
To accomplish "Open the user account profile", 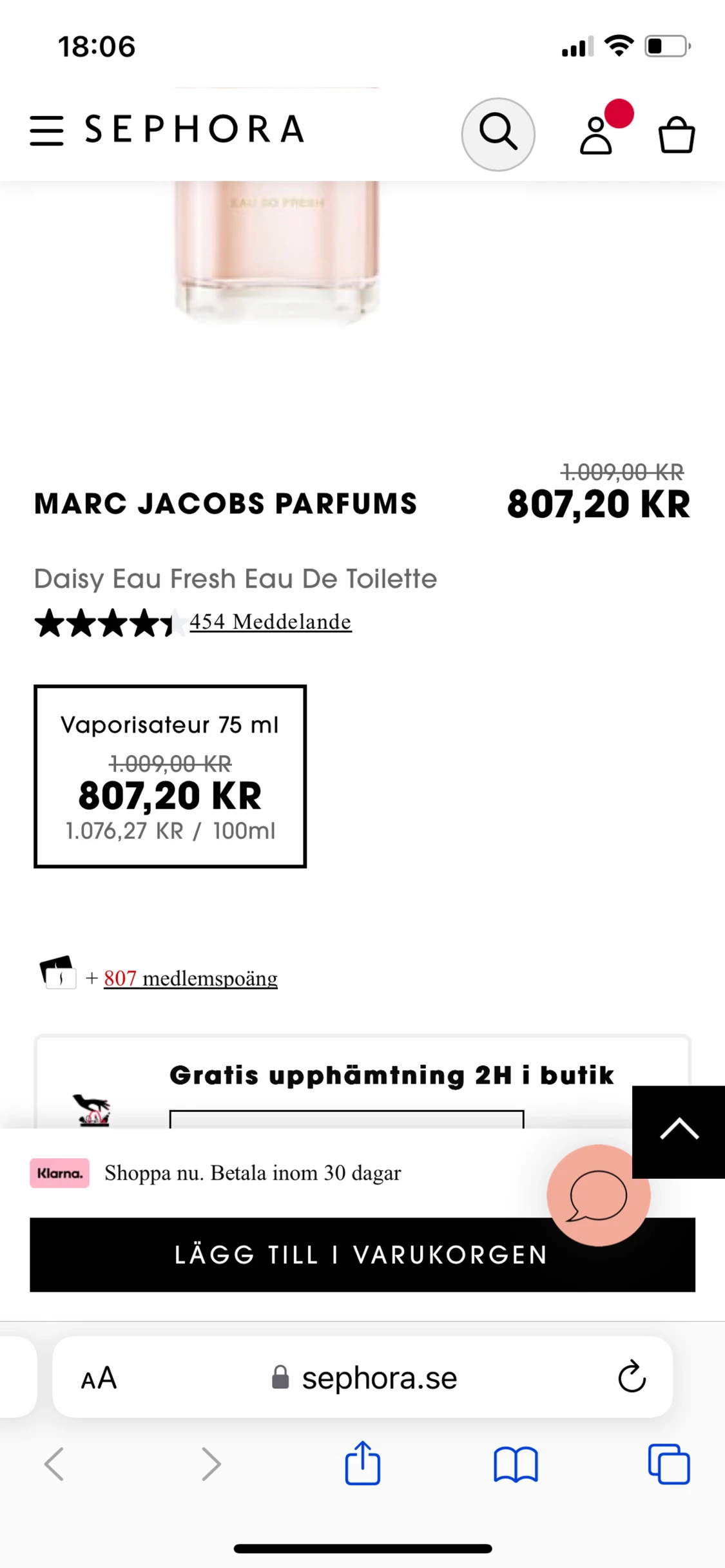I will click(x=596, y=134).
